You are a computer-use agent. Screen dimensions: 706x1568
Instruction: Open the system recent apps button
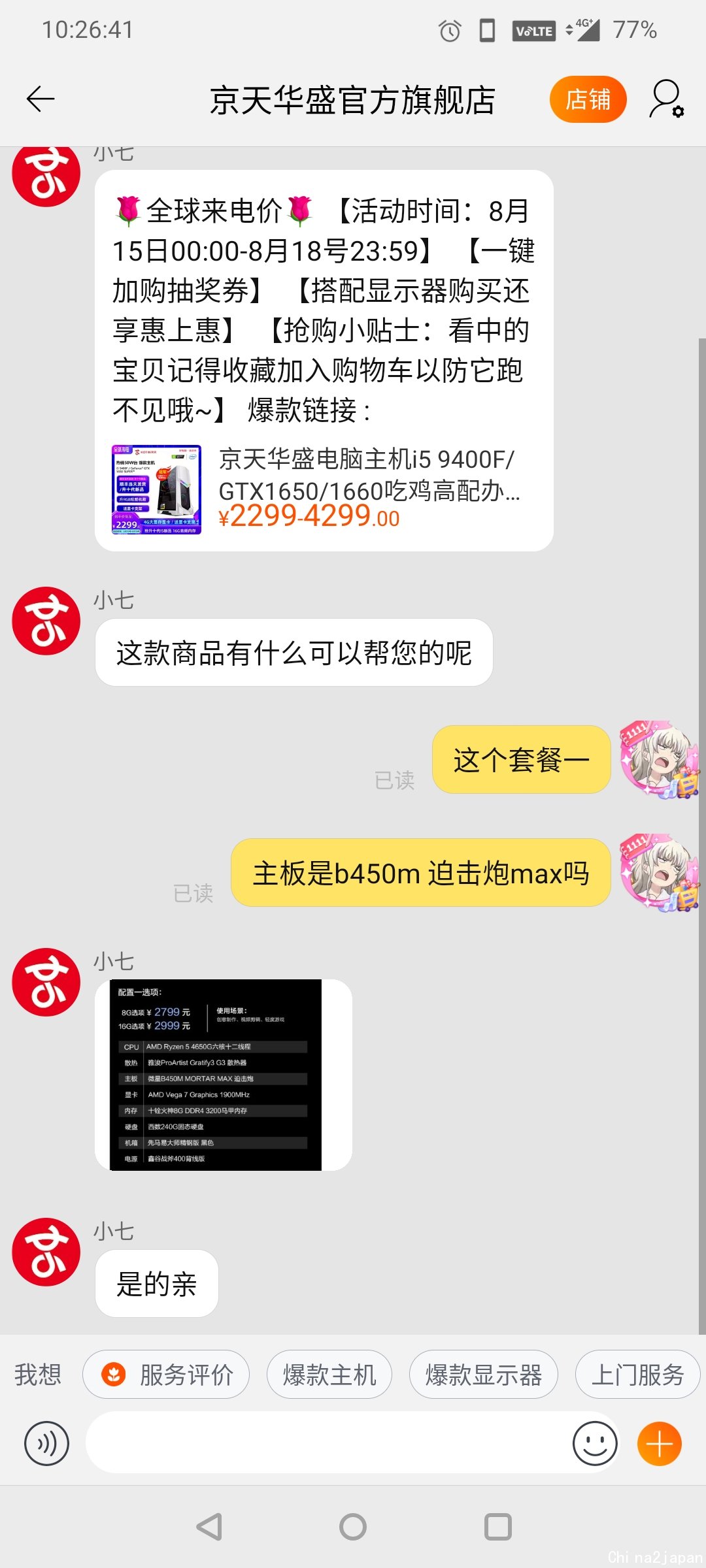[x=497, y=1527]
